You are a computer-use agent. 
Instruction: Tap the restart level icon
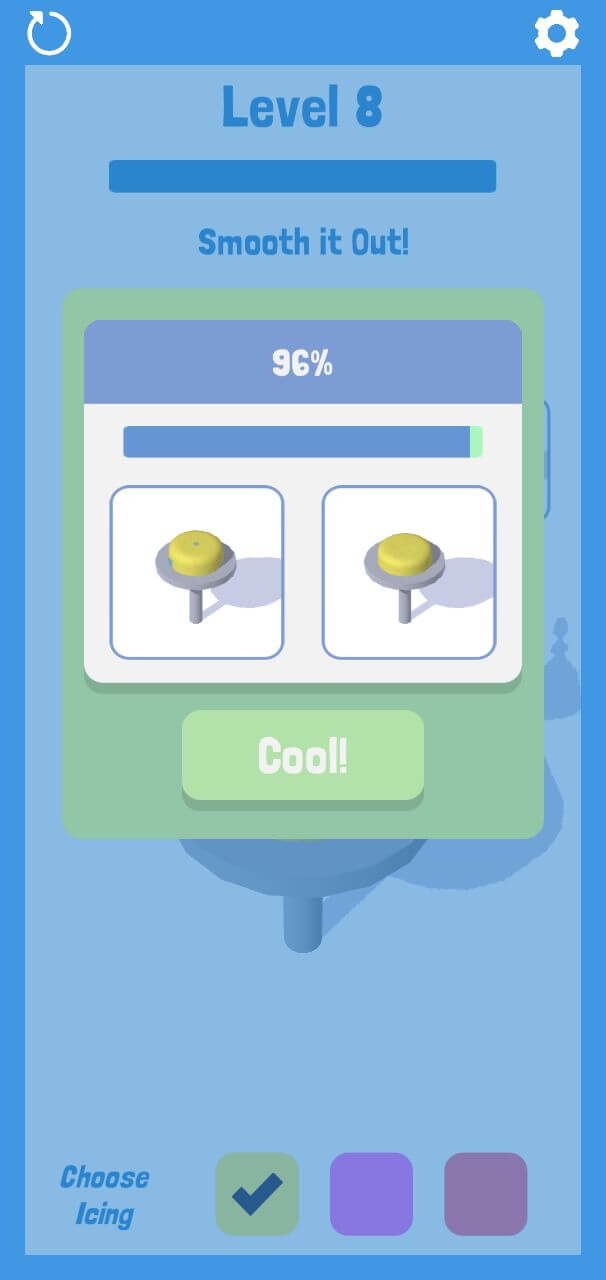point(49,33)
